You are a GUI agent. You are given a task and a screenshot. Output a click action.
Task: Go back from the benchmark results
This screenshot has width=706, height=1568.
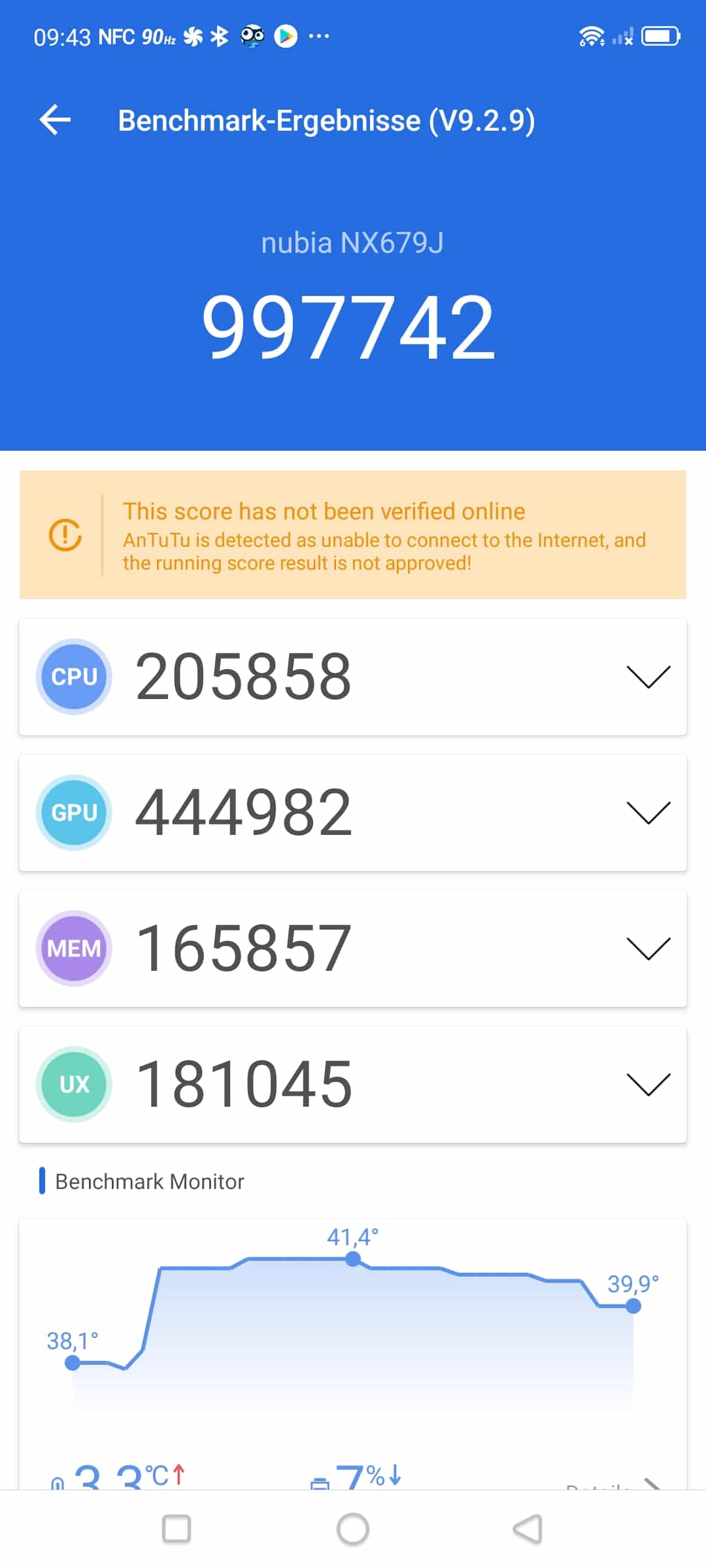coord(55,120)
